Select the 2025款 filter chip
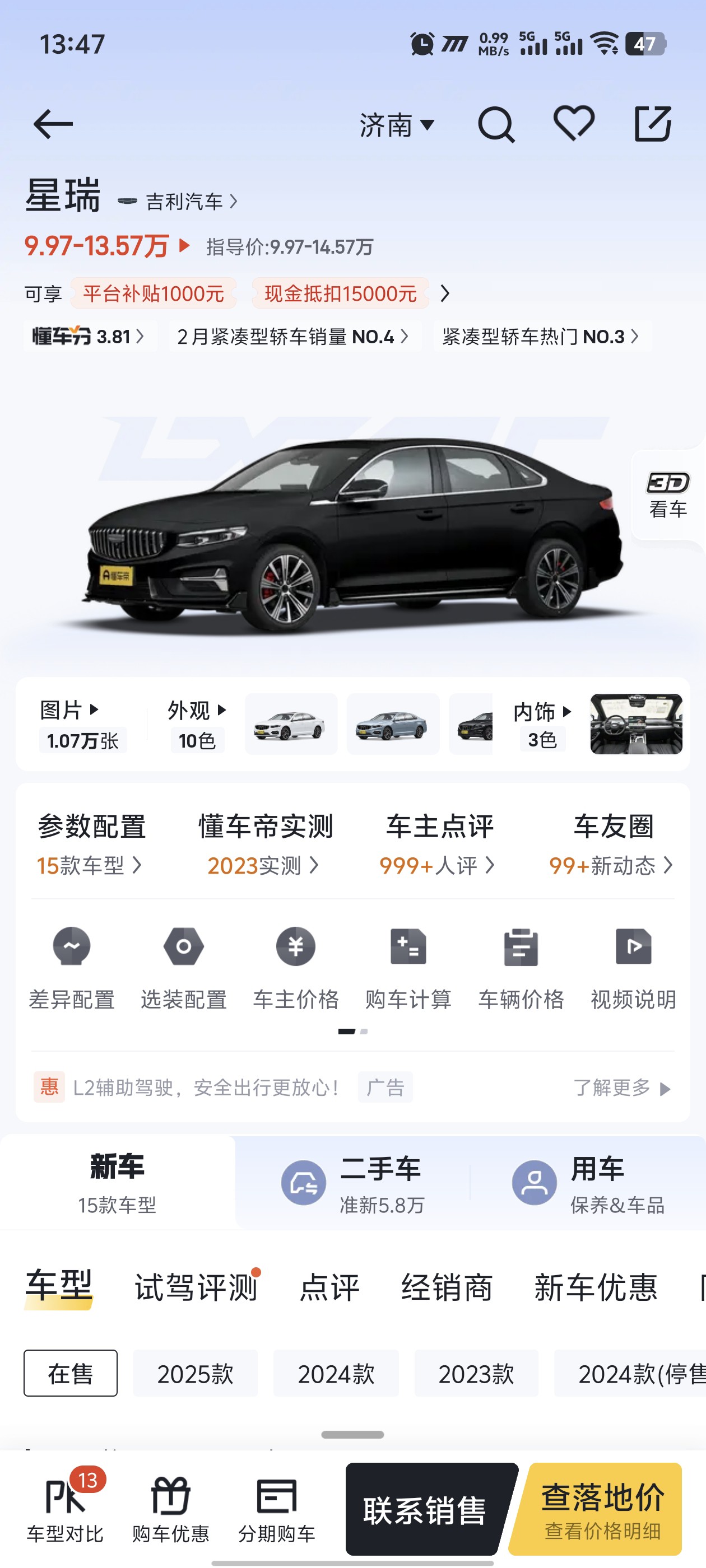Screen dimensions: 706x1568 (x=196, y=1373)
